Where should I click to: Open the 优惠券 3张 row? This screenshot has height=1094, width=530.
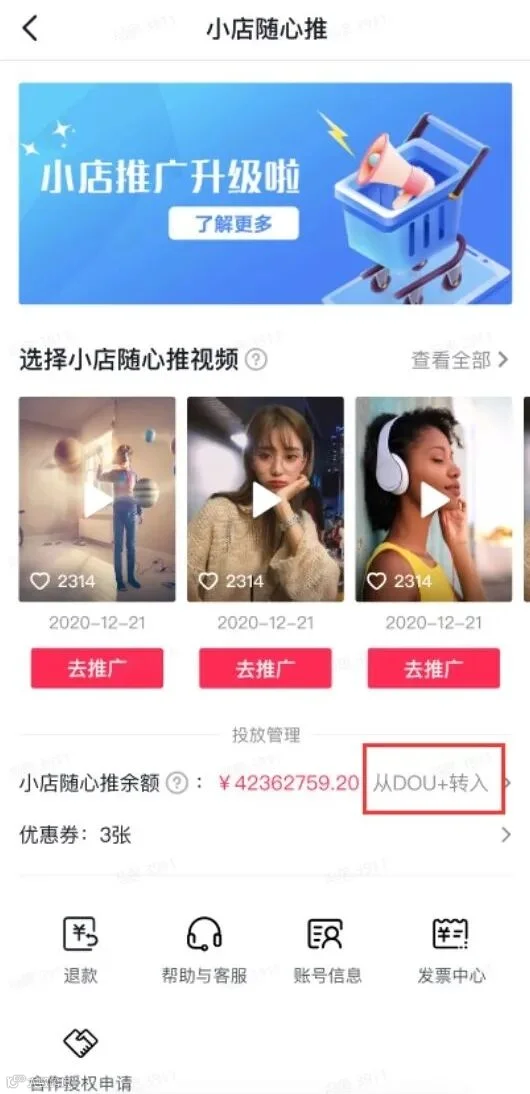click(265, 834)
